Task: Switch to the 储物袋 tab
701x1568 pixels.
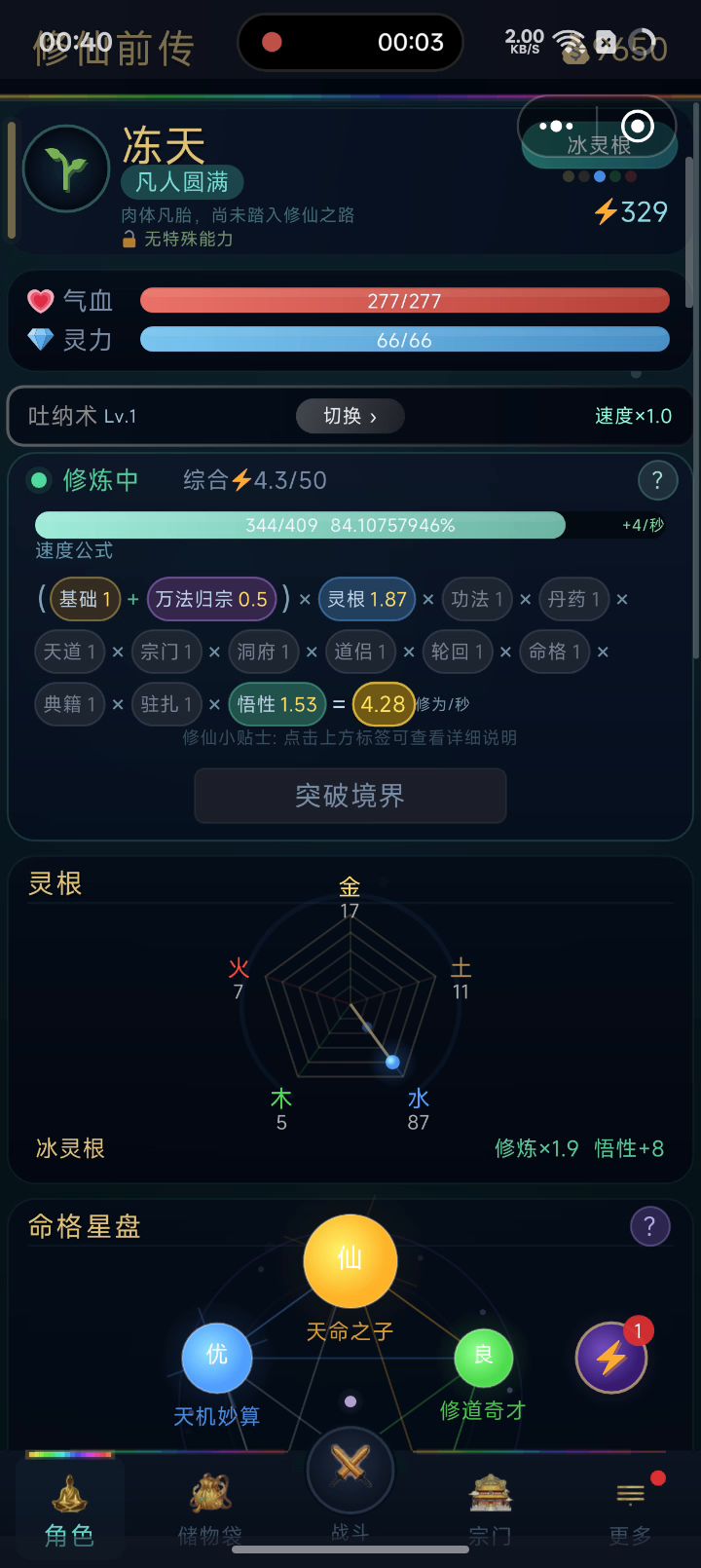Action: coord(210,1506)
